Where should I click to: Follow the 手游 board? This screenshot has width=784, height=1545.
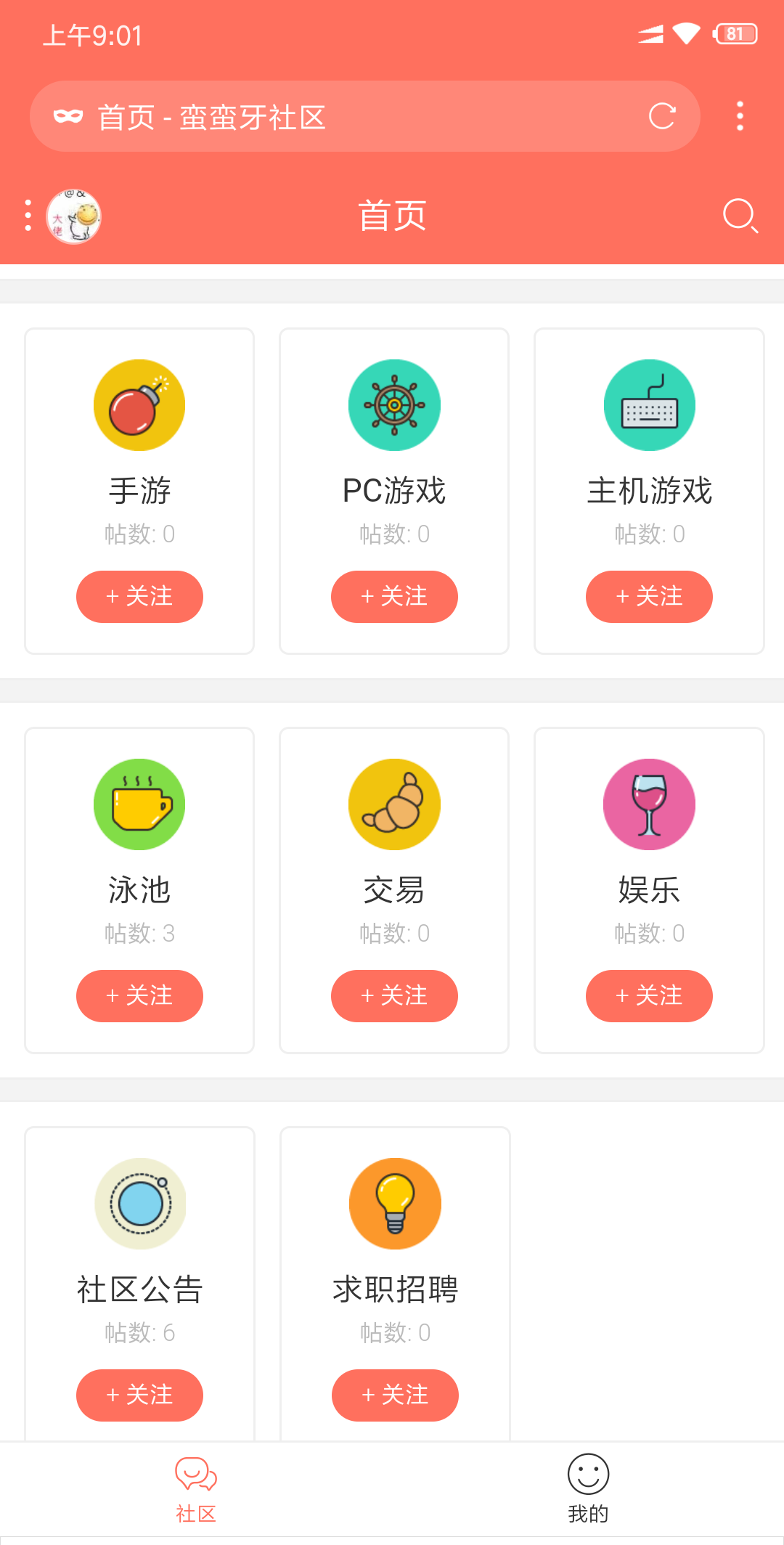point(139,597)
